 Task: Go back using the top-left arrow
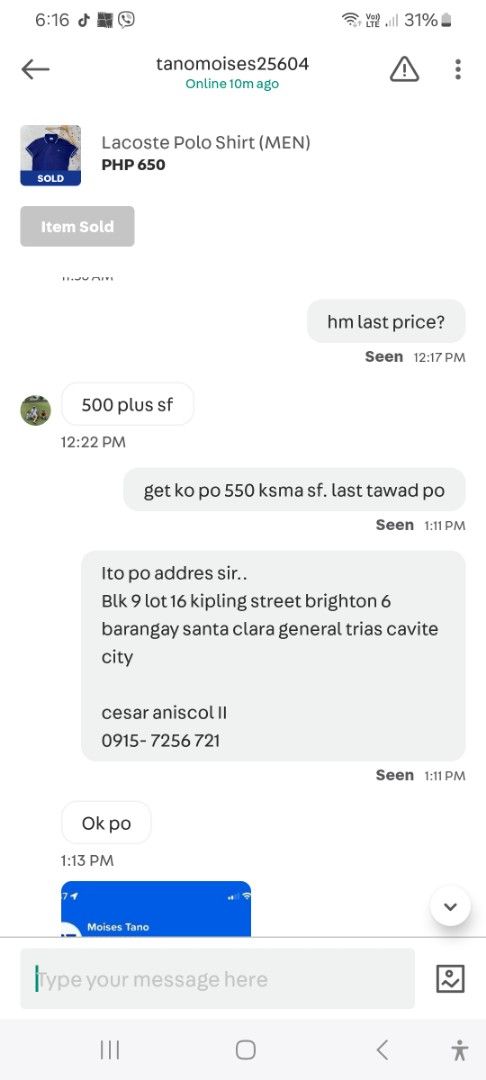(x=35, y=69)
